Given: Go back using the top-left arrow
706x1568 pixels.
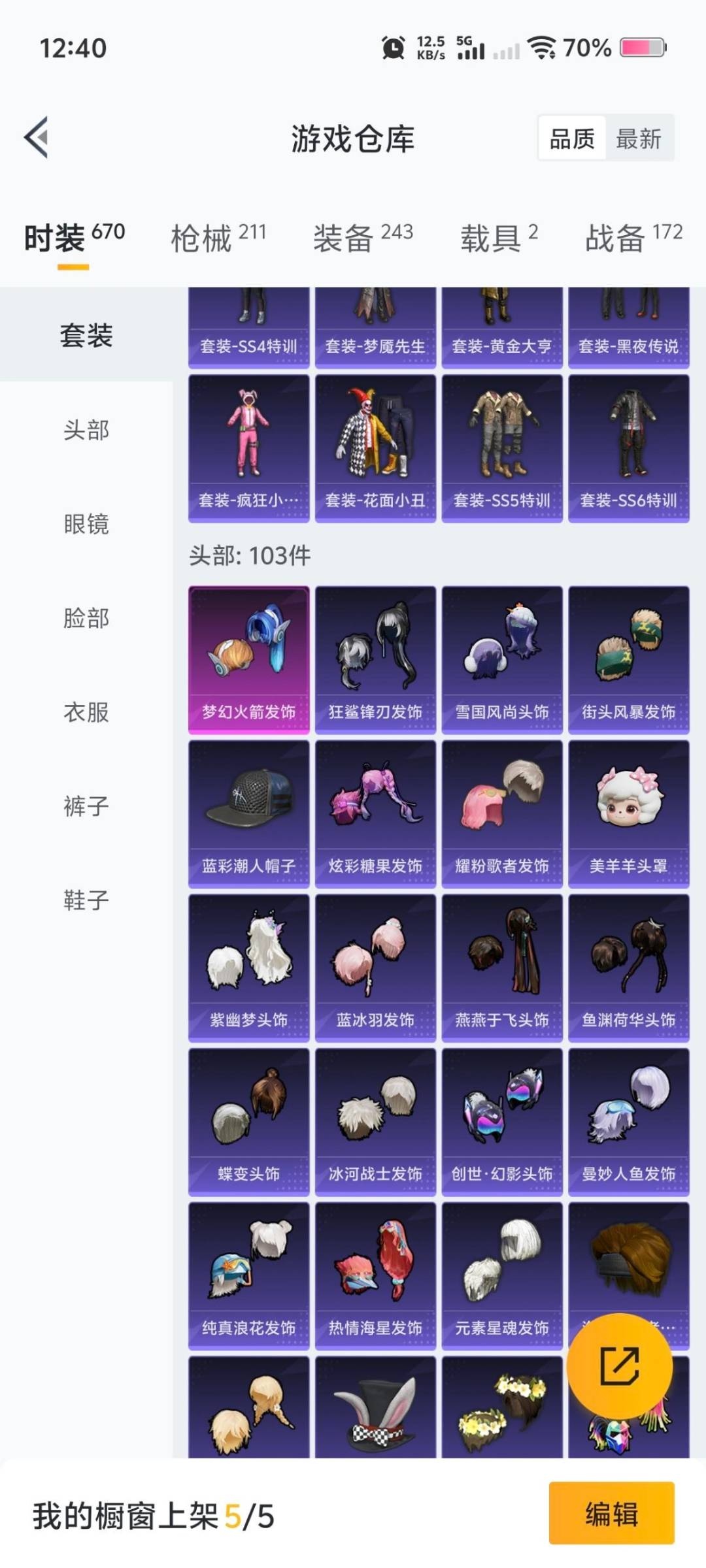Looking at the screenshot, I should 37,138.
